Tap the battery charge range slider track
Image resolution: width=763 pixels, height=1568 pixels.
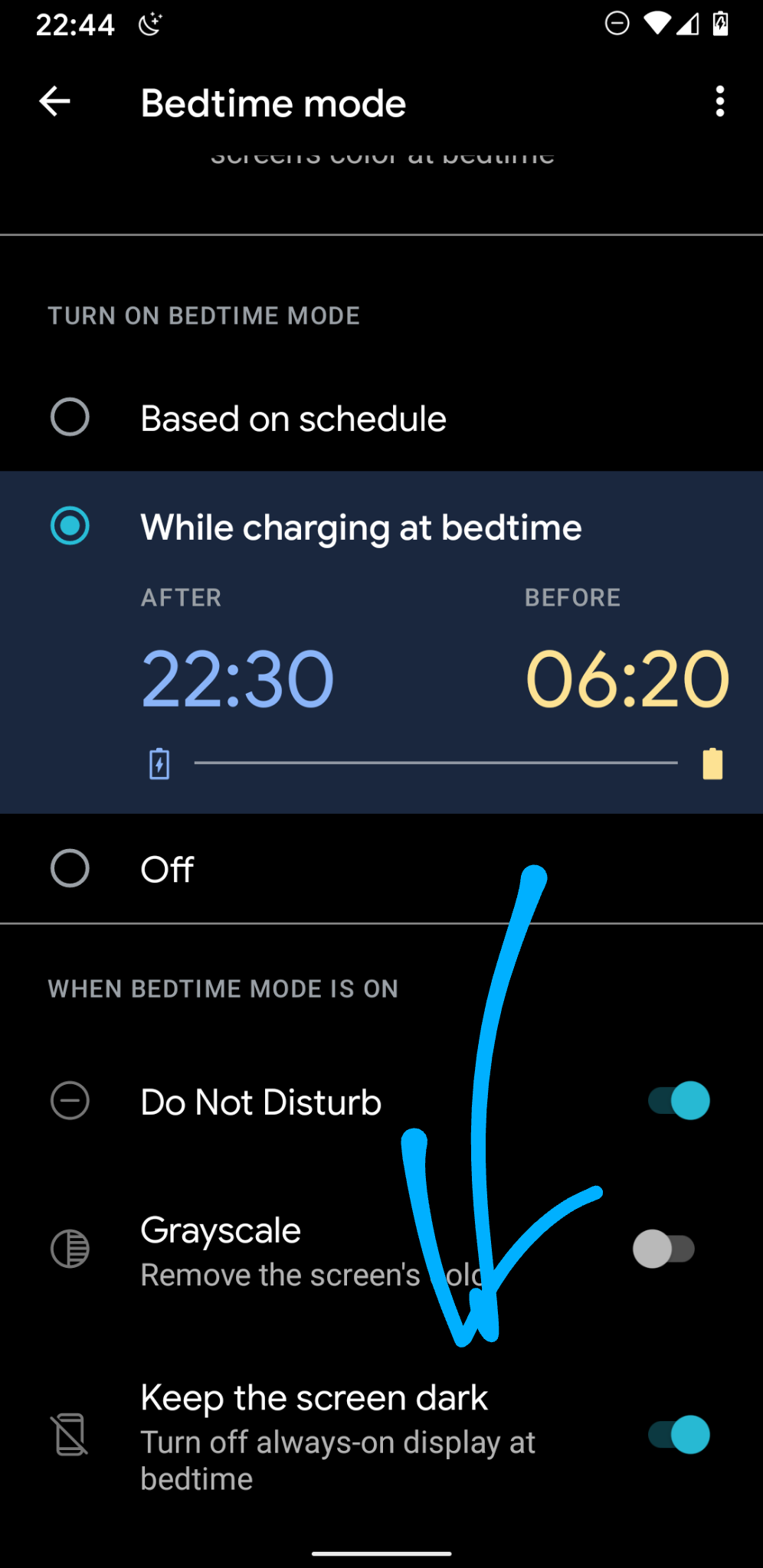point(437,763)
